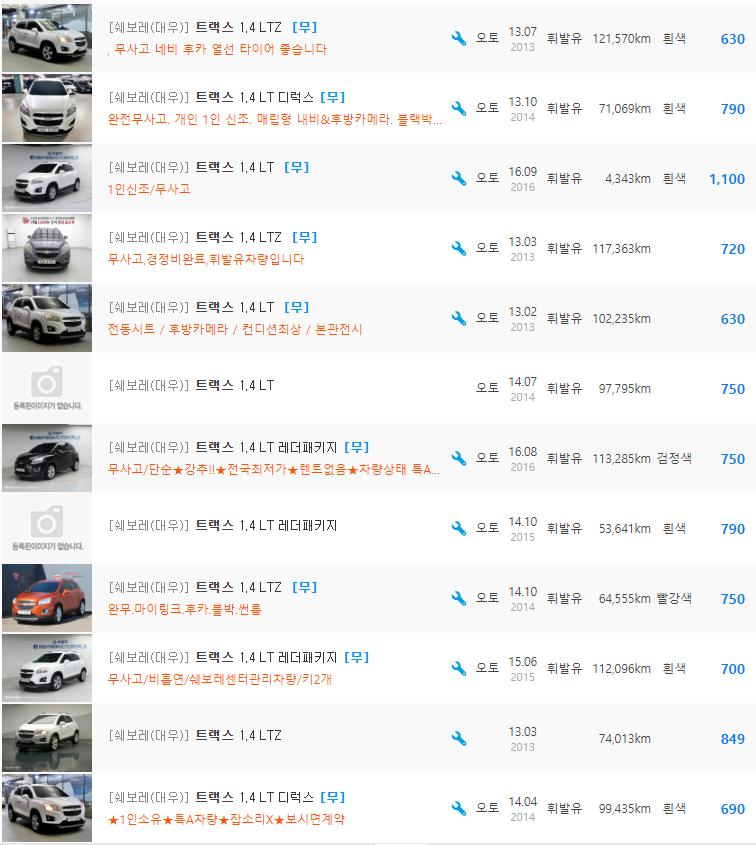Click the 1,100 price link

tap(727, 177)
